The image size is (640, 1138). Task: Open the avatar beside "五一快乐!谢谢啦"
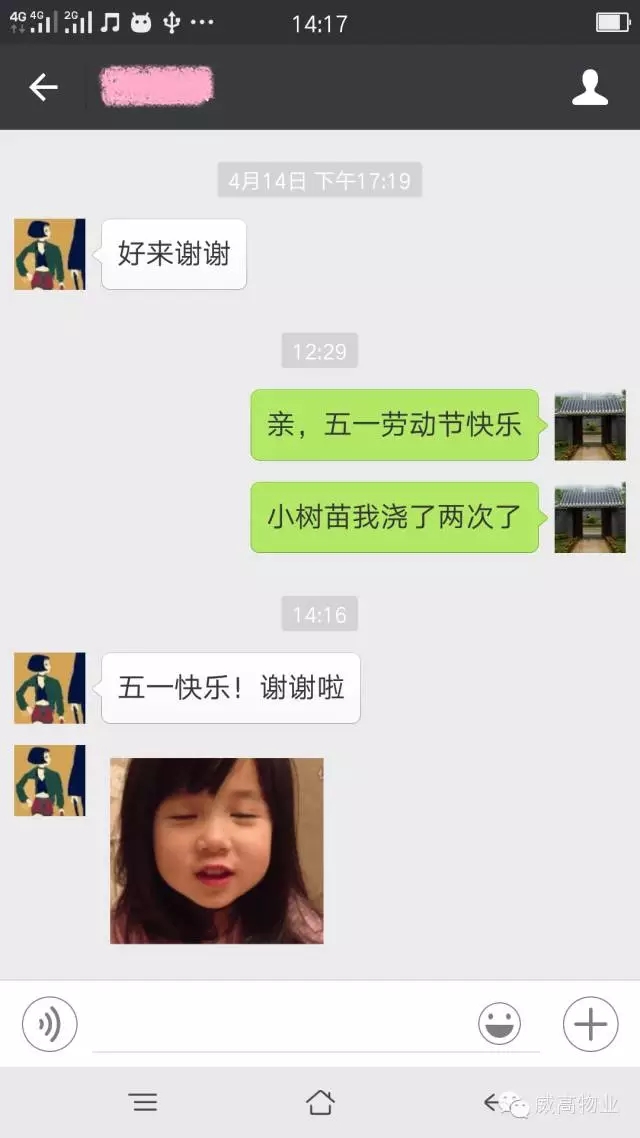pyautogui.click(x=50, y=688)
